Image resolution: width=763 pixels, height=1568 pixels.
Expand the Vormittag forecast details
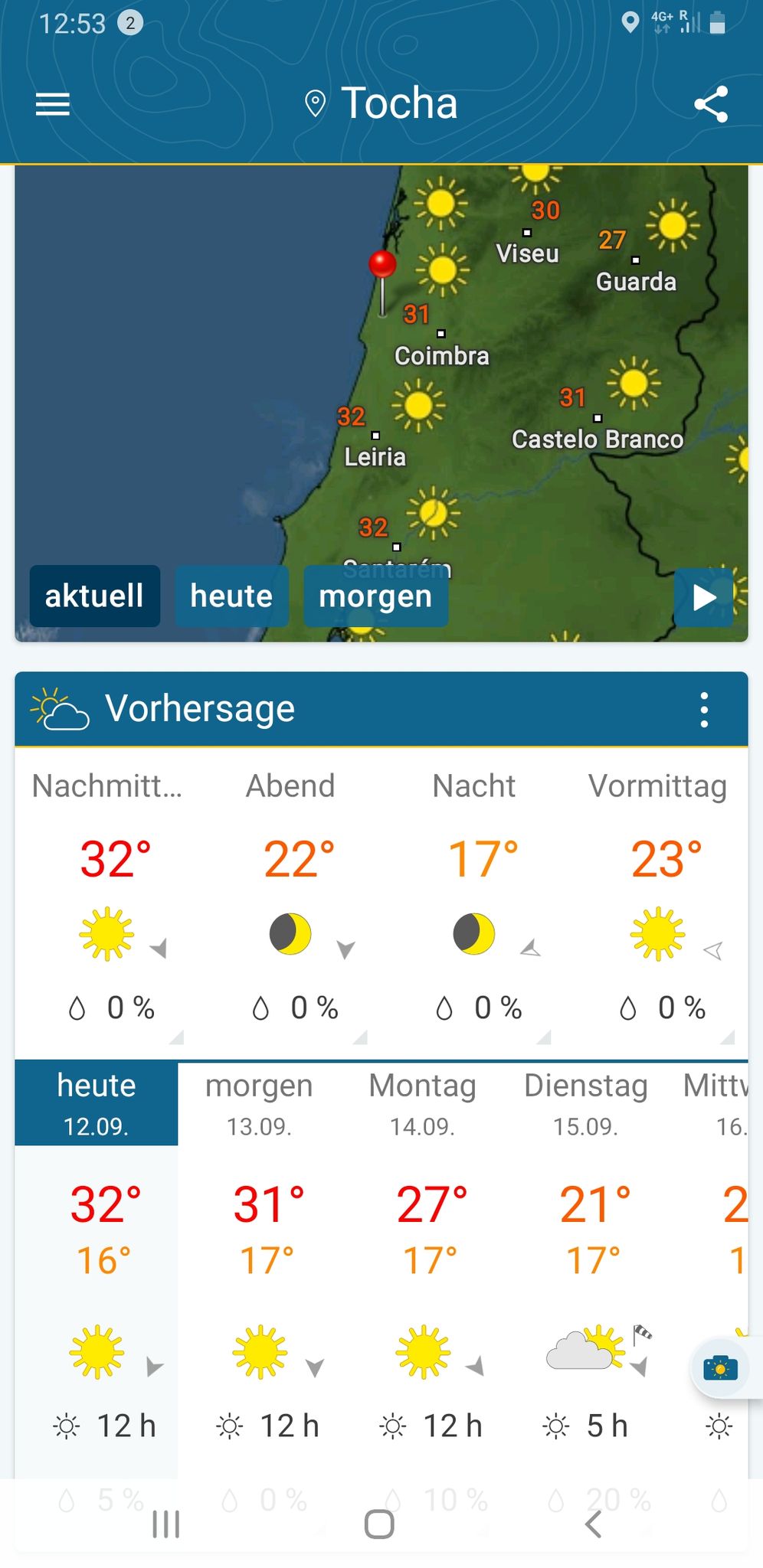(x=657, y=899)
